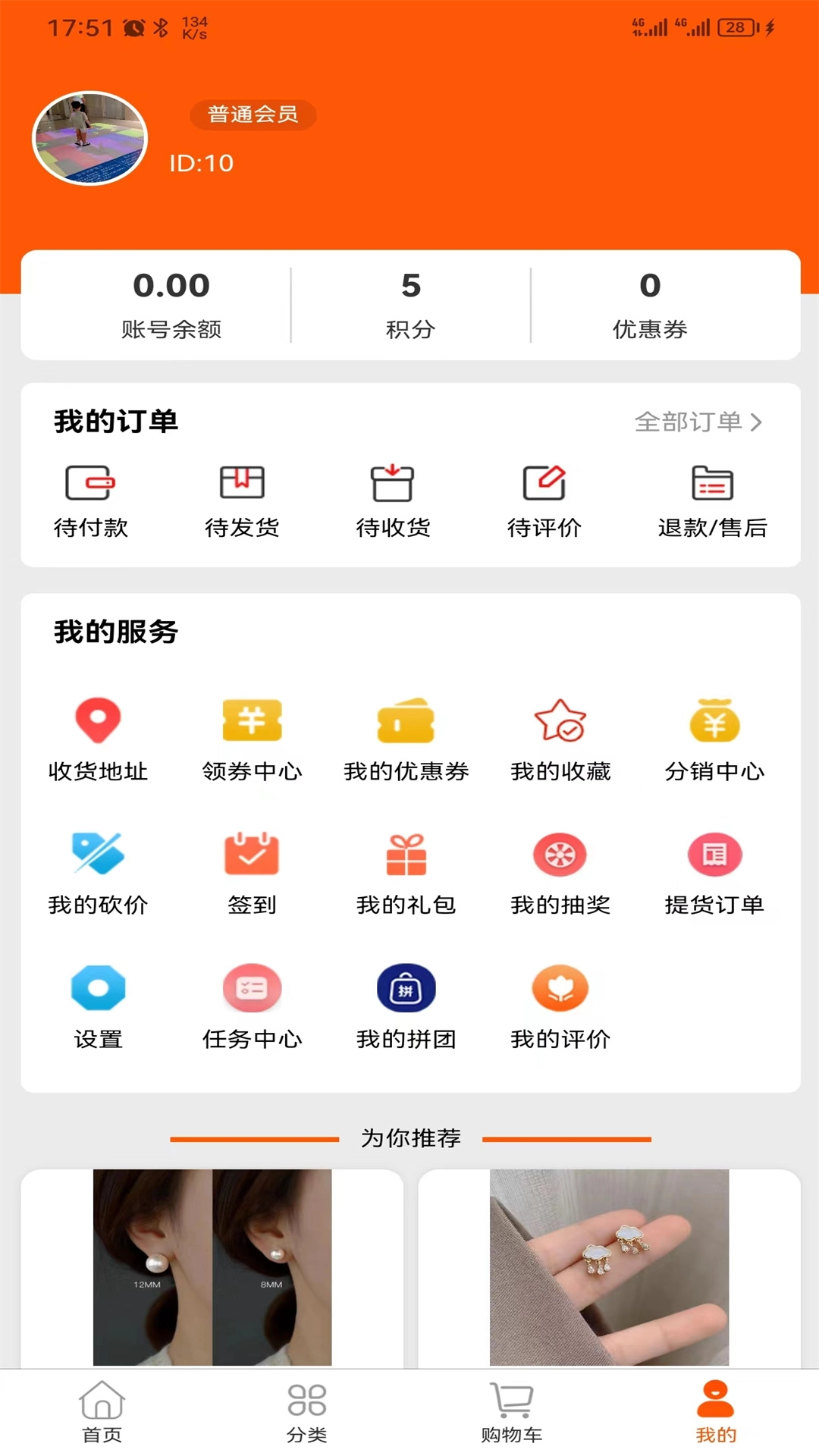Image resolution: width=819 pixels, height=1456 pixels.
Task: Open the 分销中心 distribution center
Action: click(x=714, y=739)
